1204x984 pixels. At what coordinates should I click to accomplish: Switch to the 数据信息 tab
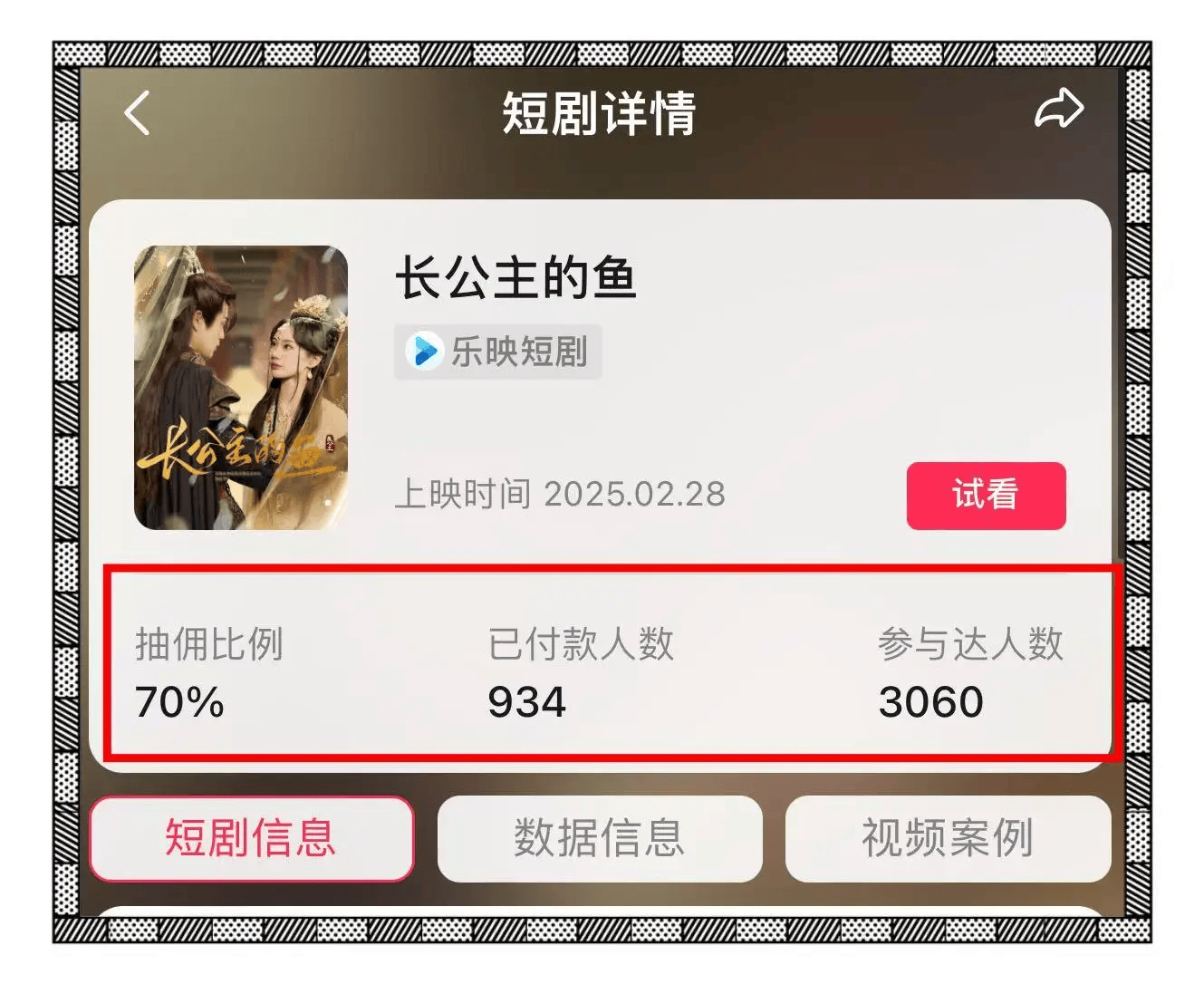(599, 838)
